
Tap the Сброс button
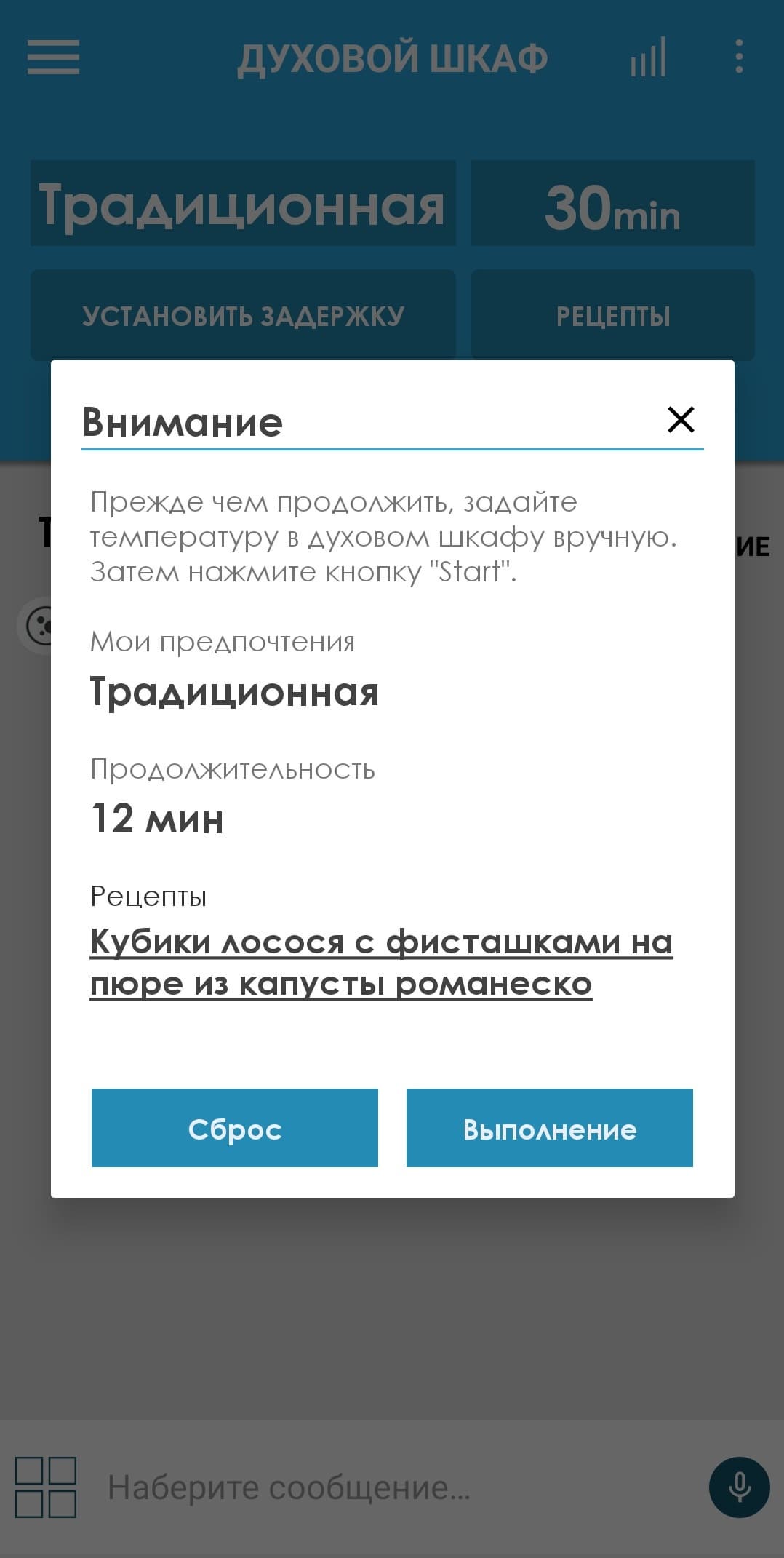pos(234,1128)
